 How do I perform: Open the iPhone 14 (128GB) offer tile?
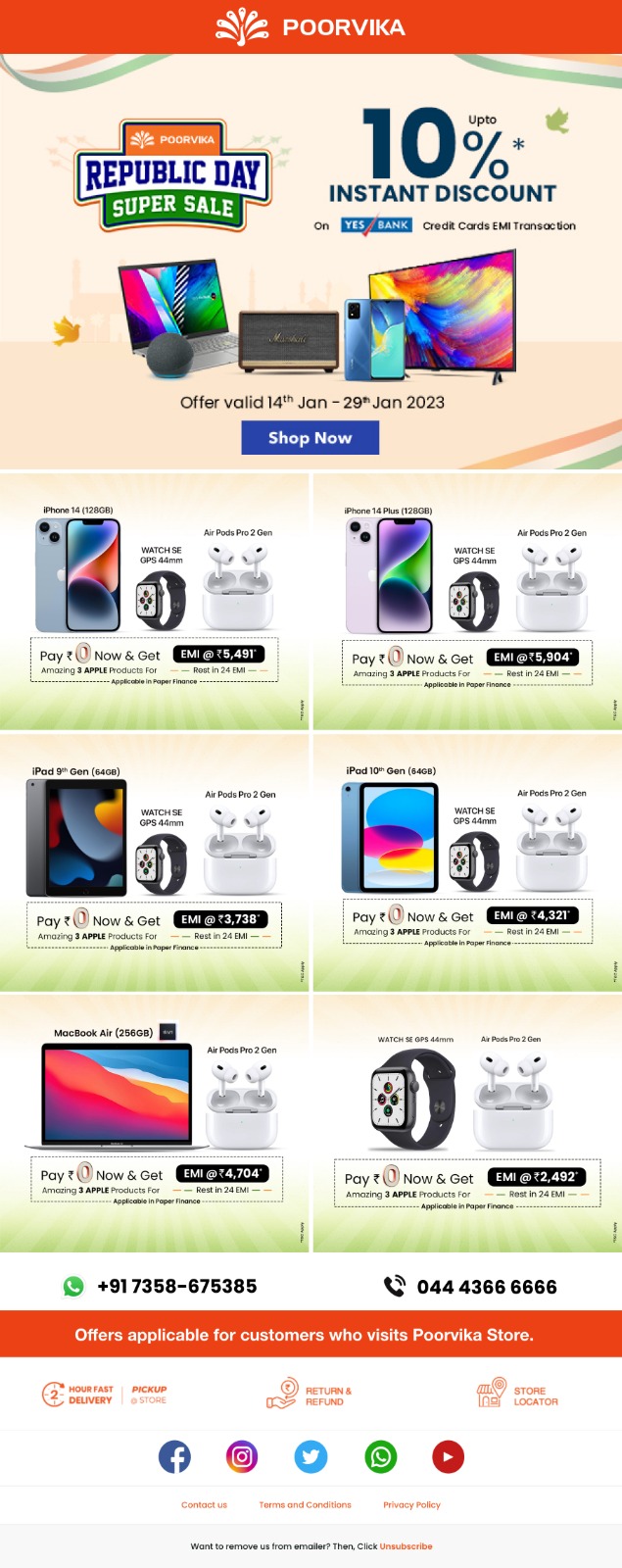click(x=155, y=600)
